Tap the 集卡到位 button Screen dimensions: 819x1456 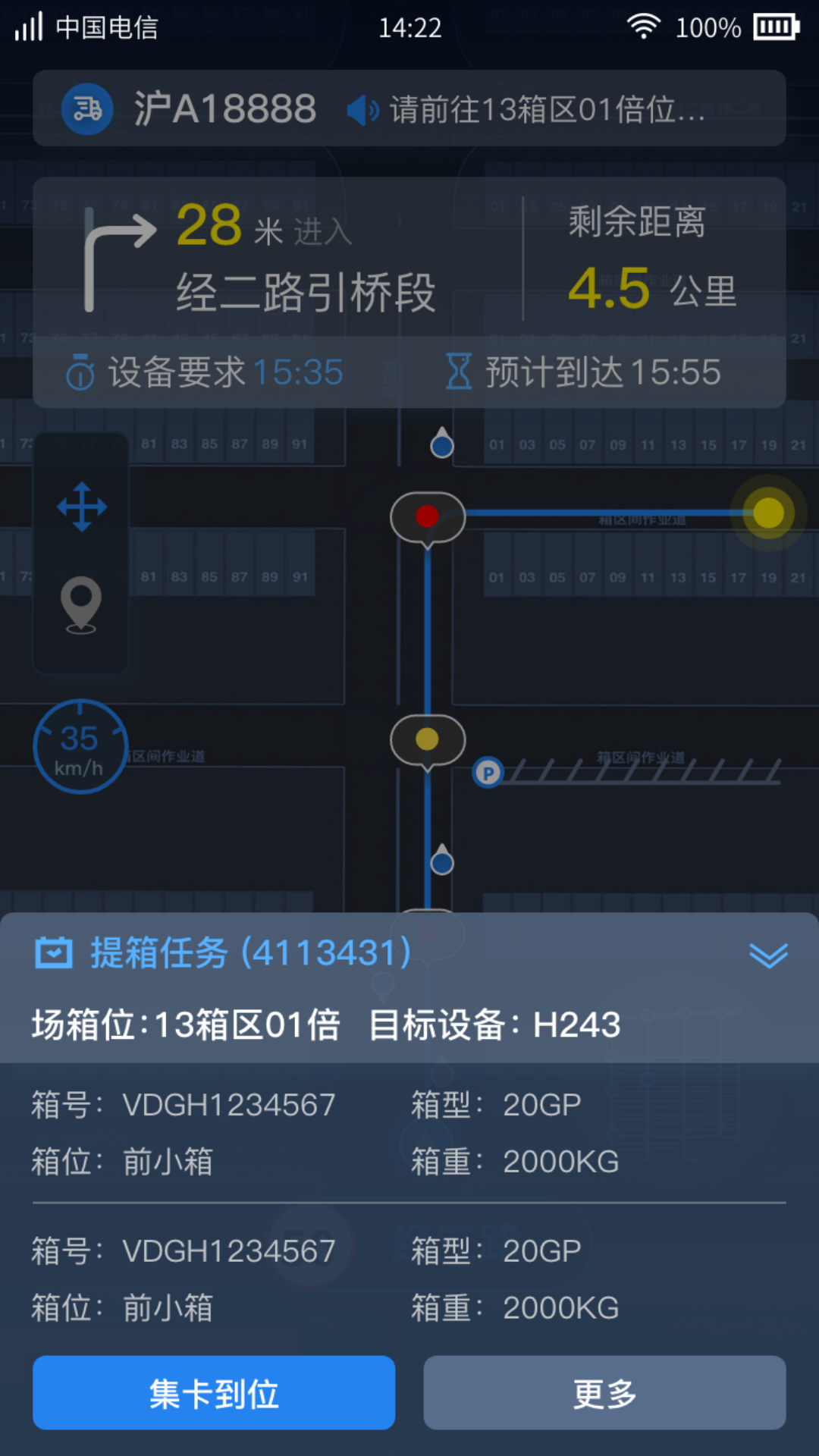click(214, 1392)
